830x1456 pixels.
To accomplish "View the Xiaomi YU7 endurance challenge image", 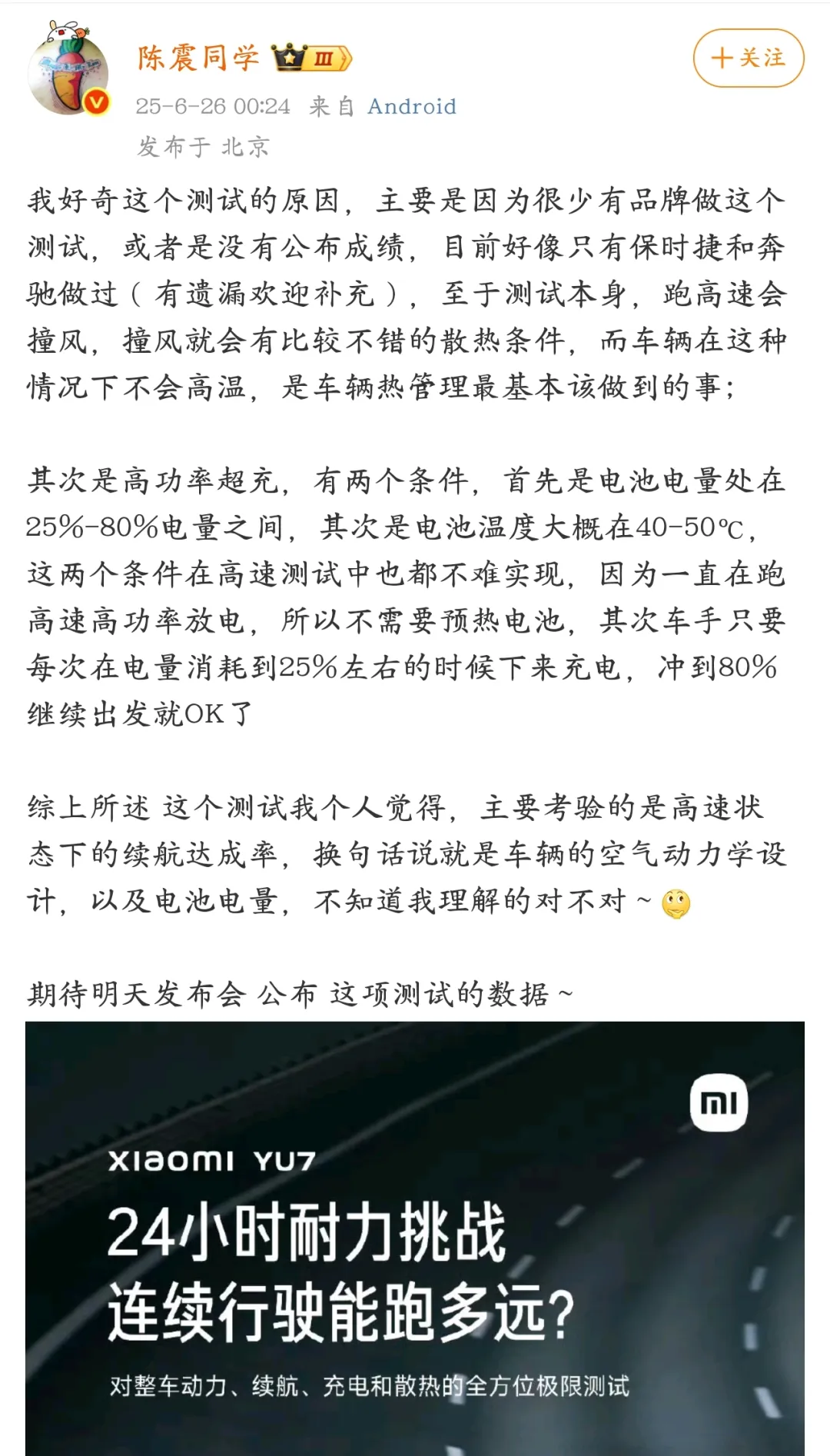I will point(415,1238).
